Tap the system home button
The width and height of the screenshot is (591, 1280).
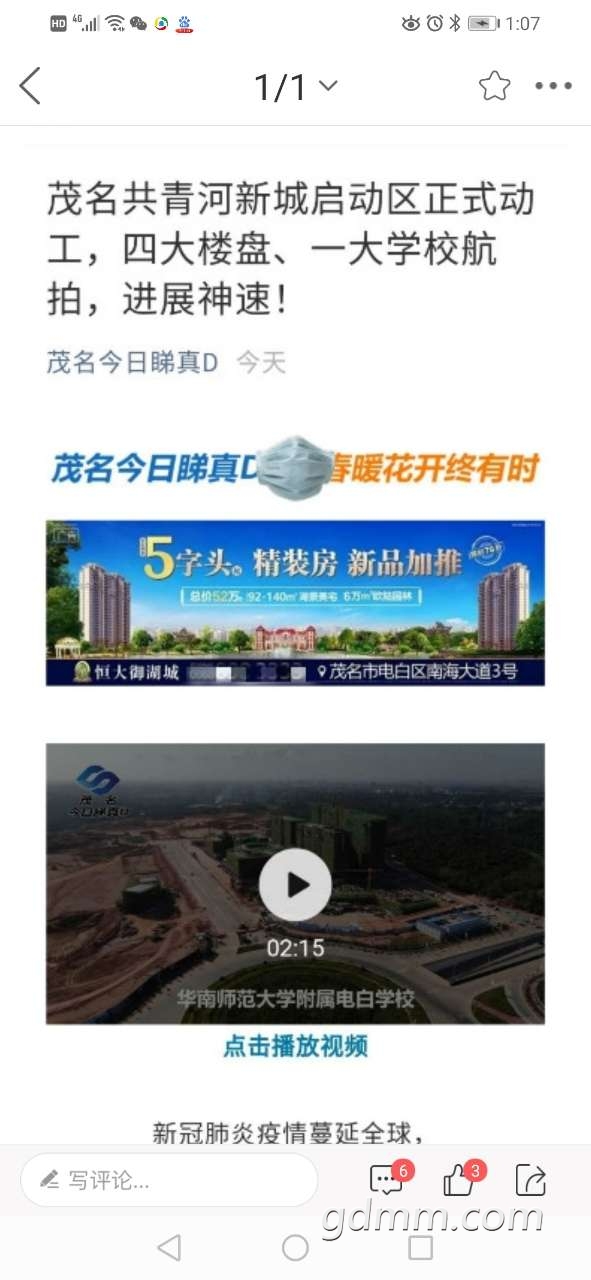tap(295, 1247)
